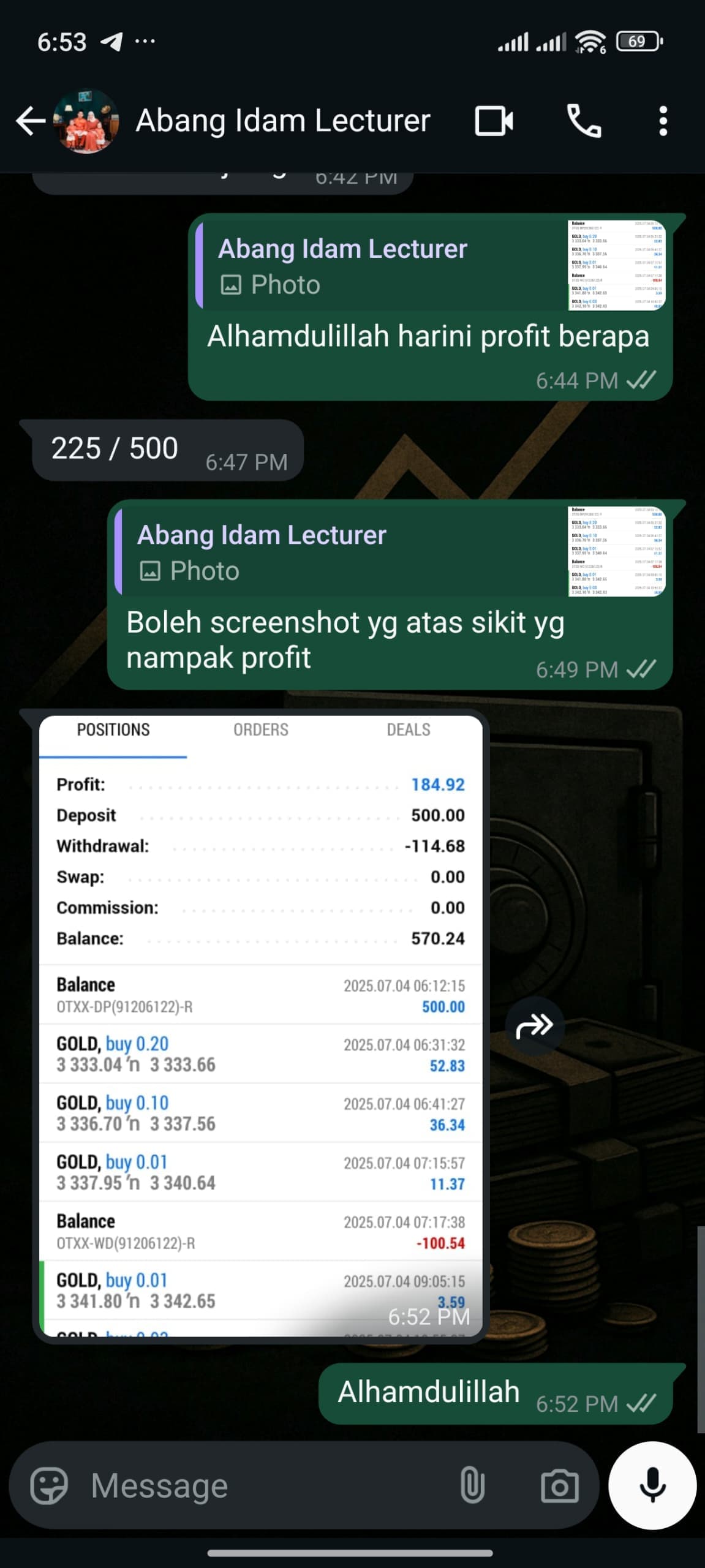Select the POSITIONS tab in the trading screenshot
Image resolution: width=705 pixels, height=1568 pixels.
pos(113,729)
